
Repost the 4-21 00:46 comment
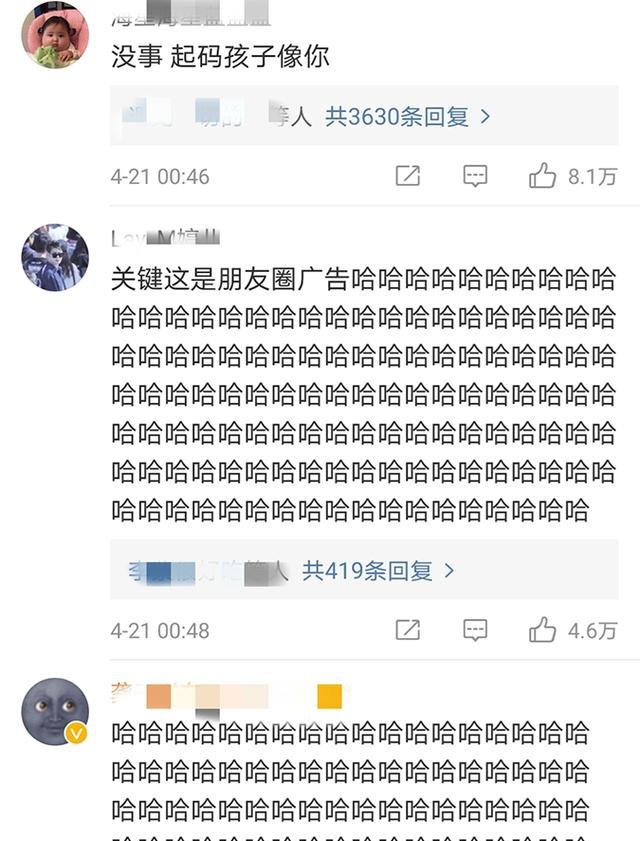coord(407,176)
